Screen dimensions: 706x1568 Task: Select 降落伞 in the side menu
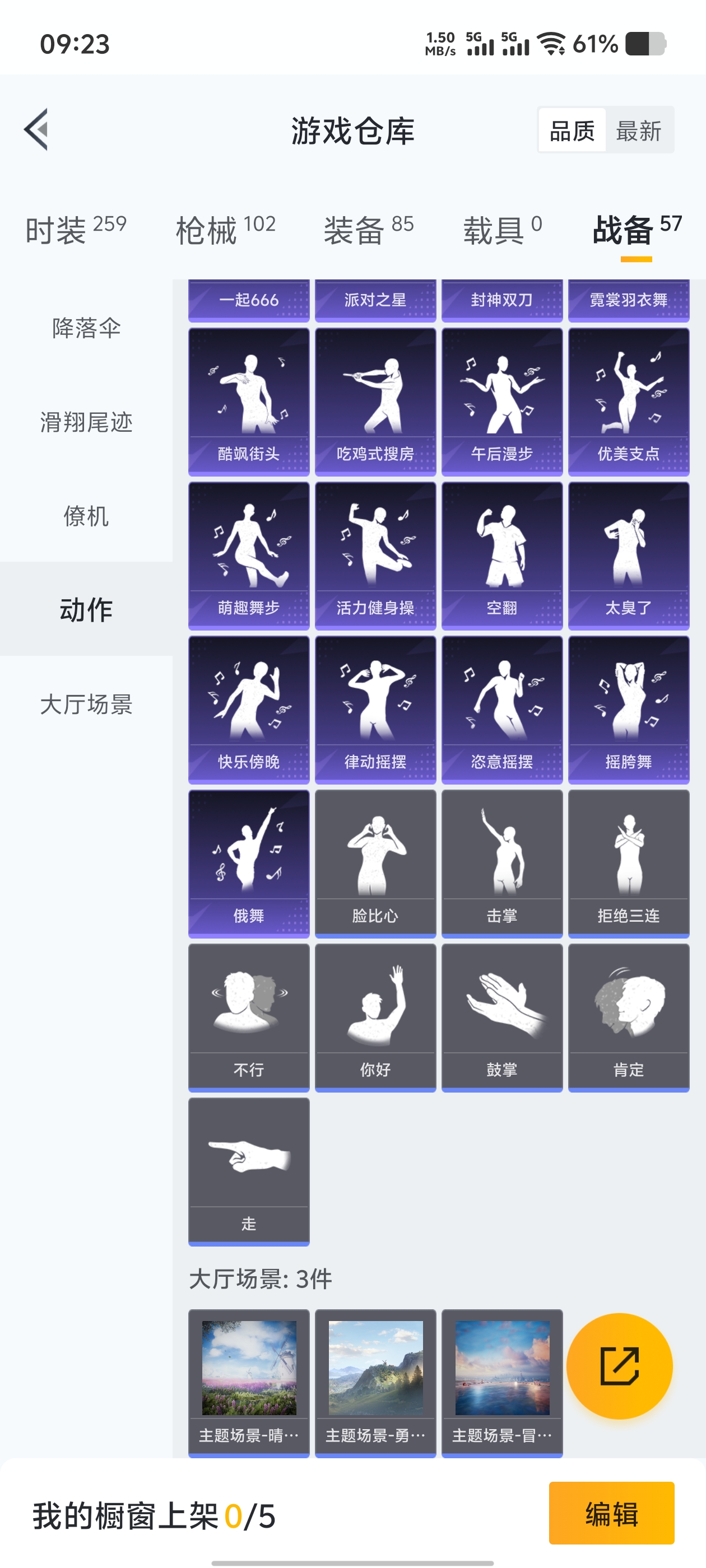(86, 328)
